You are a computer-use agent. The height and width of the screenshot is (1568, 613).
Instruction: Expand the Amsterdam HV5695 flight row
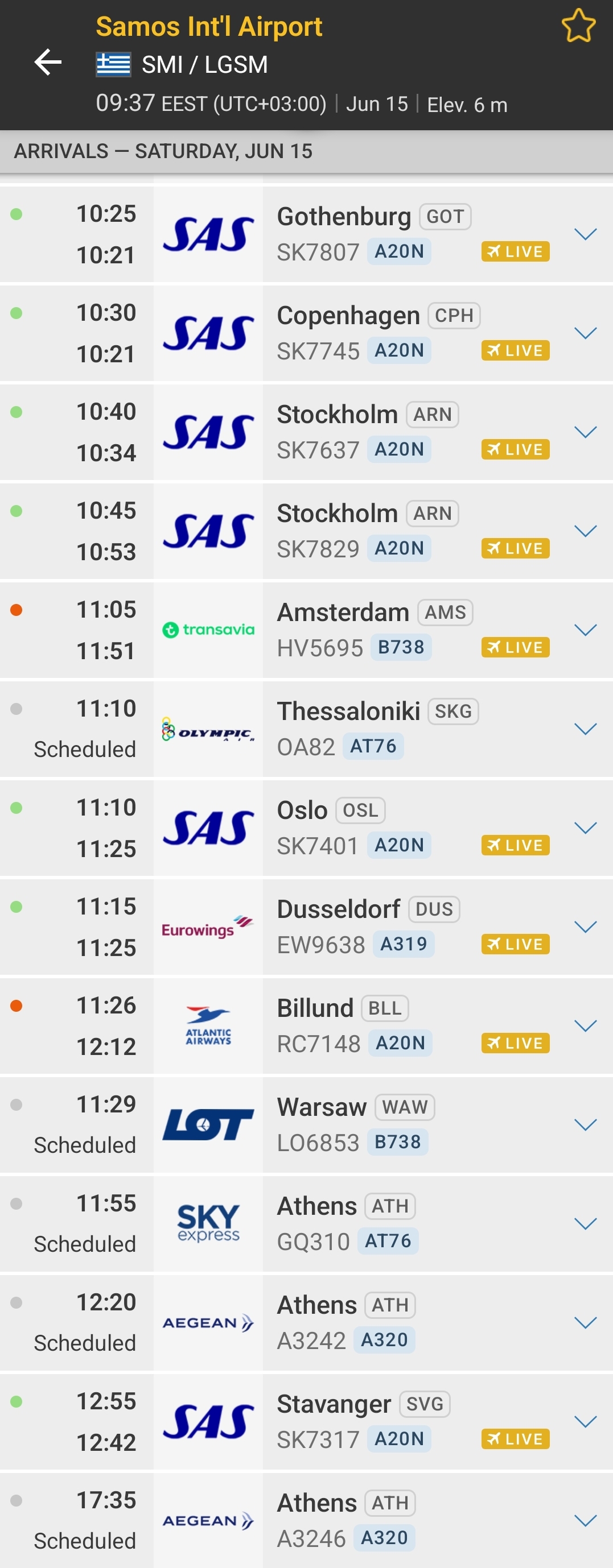[x=587, y=630]
